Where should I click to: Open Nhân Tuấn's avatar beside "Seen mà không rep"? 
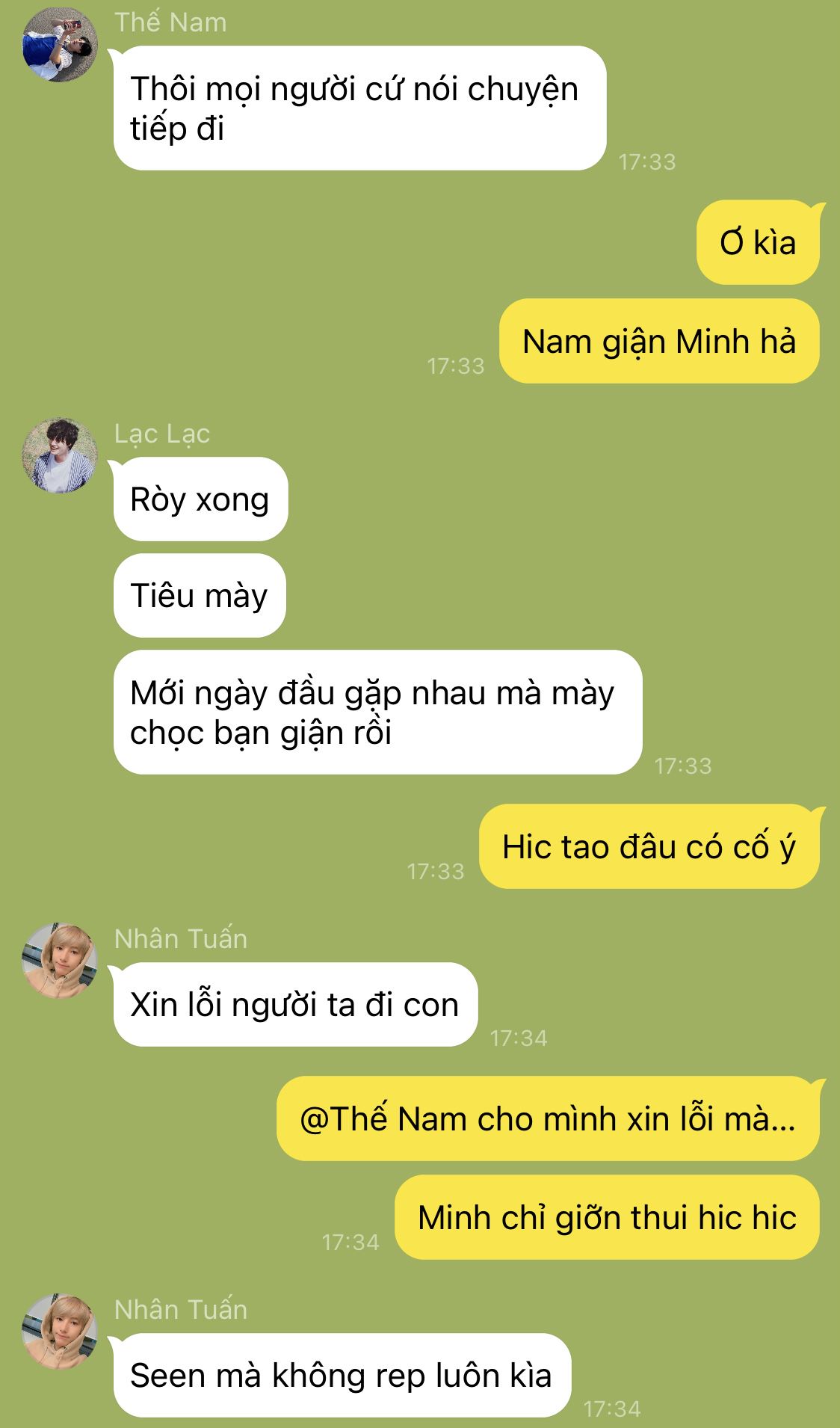[x=60, y=1332]
